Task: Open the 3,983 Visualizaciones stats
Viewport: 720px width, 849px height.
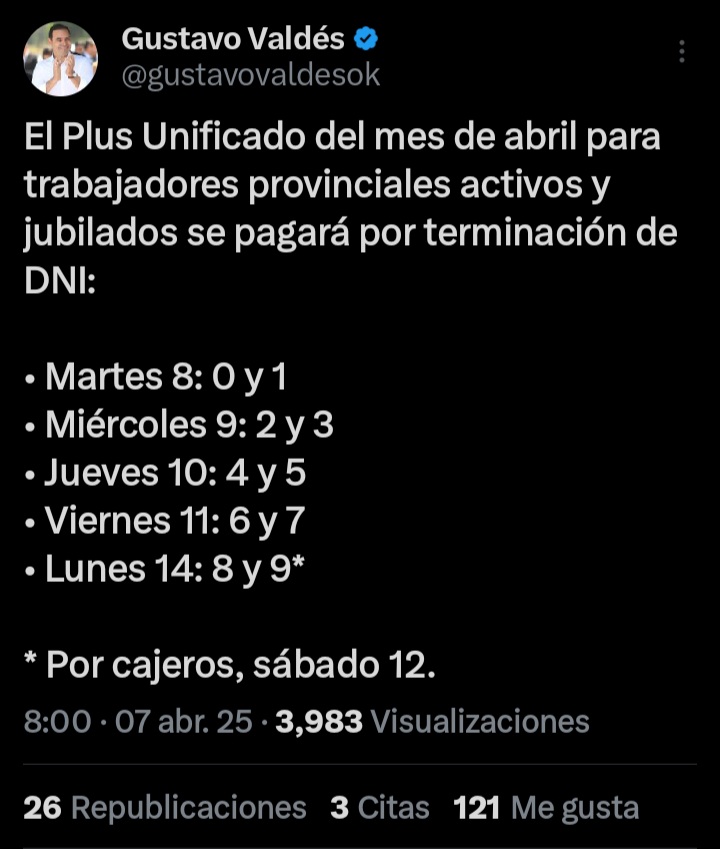Action: [x=432, y=721]
